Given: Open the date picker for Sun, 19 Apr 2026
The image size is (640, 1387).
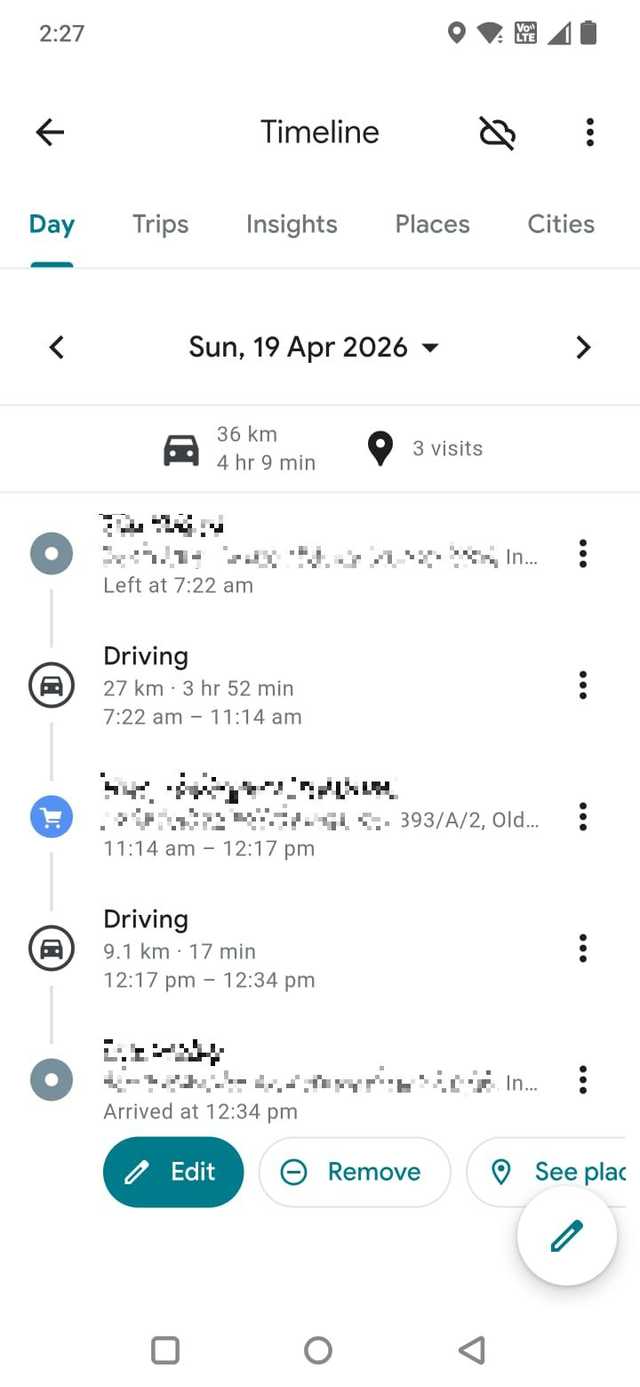Looking at the screenshot, I should point(314,347).
